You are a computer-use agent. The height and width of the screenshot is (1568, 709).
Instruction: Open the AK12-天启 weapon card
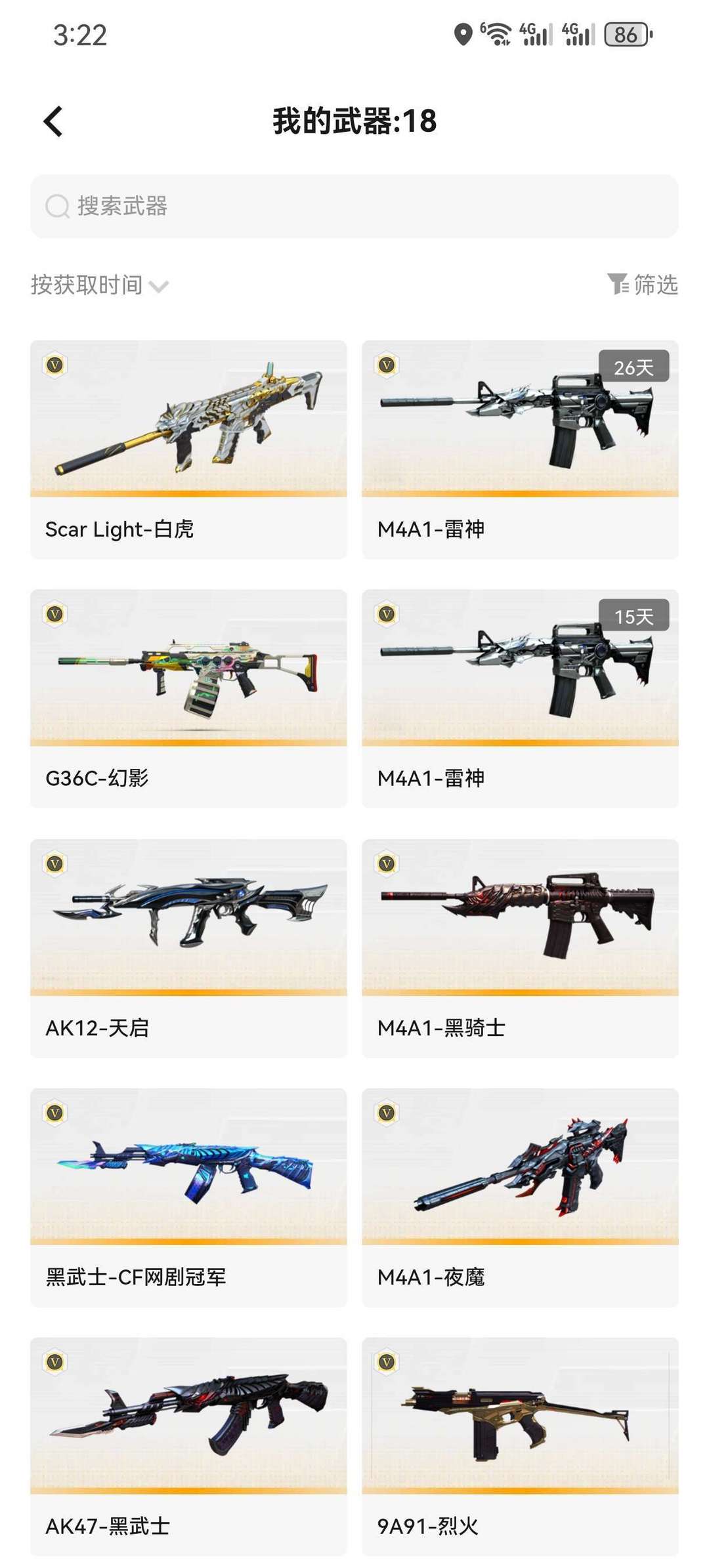point(188,948)
